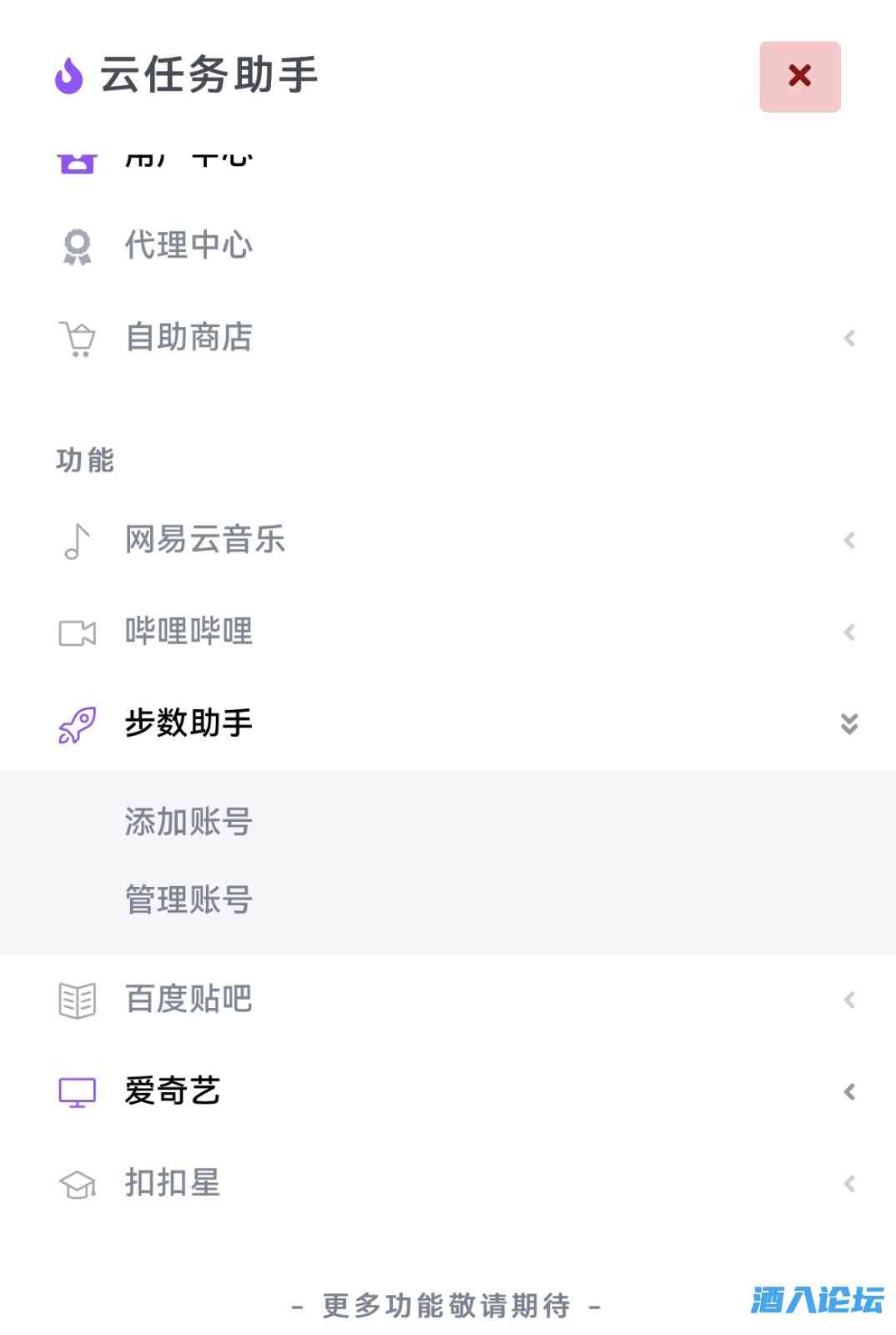The width and height of the screenshot is (896, 1335).
Task: Click the 自助商店 shopping cart icon
Action: 77,338
